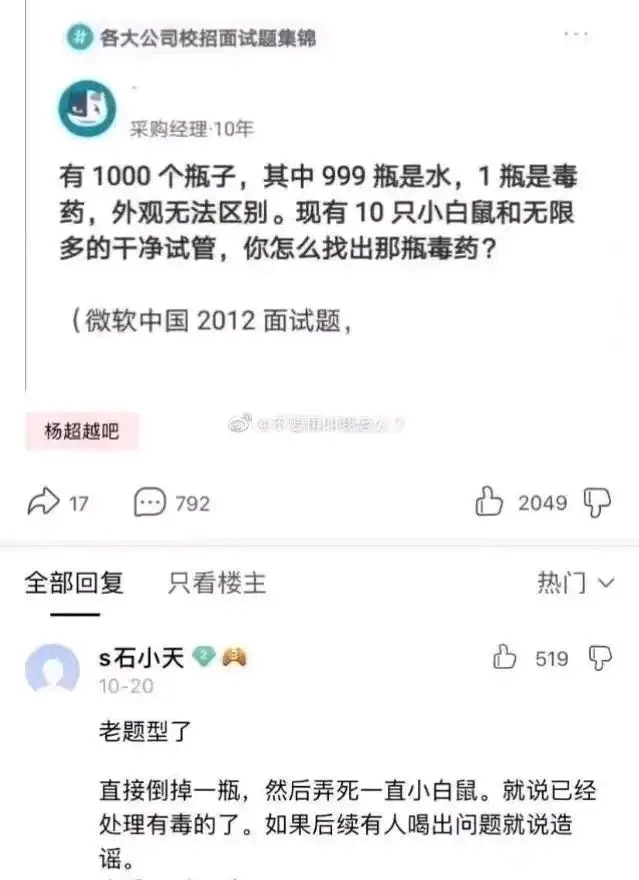Like s石小天's reply
Screen dimensions: 639x880
coord(506,658)
